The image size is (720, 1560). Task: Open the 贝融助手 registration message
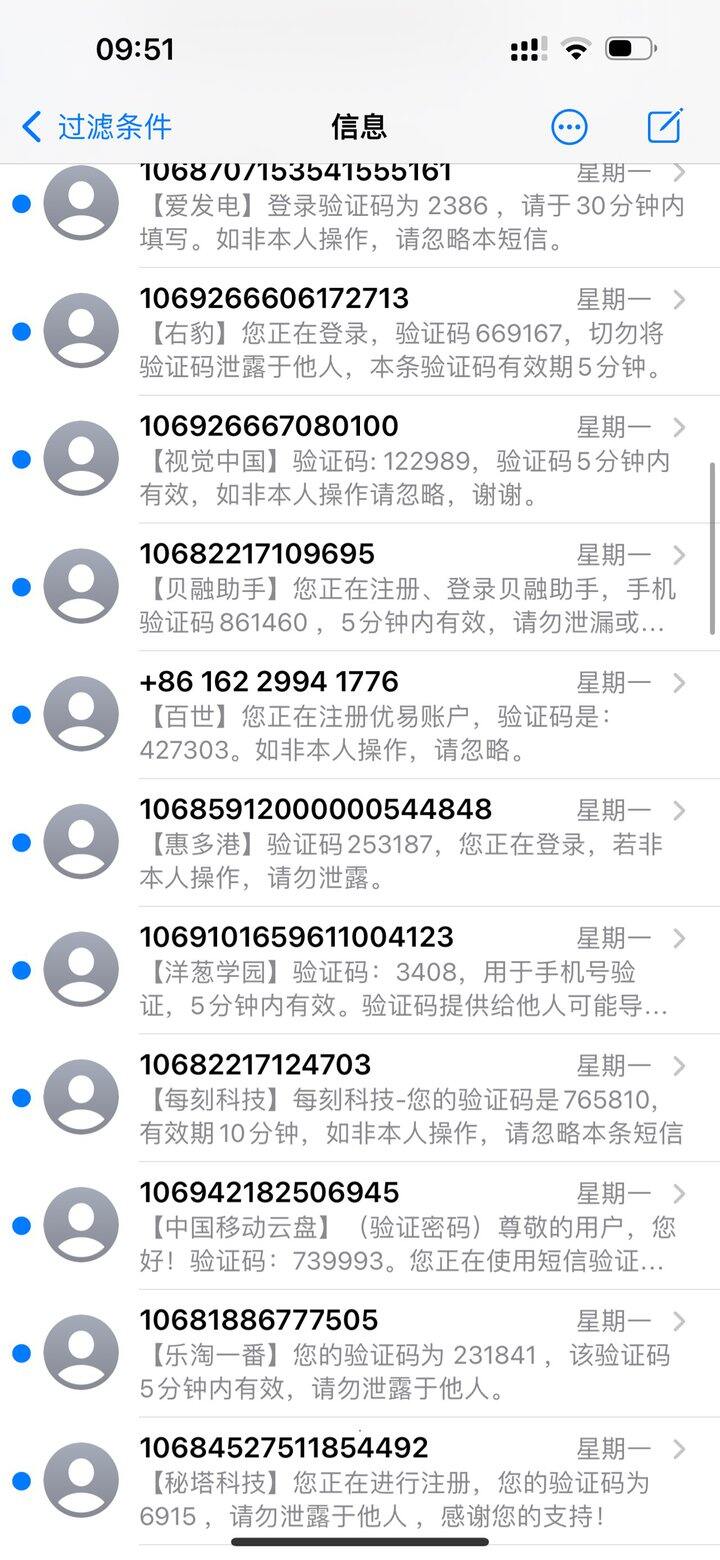410,588
